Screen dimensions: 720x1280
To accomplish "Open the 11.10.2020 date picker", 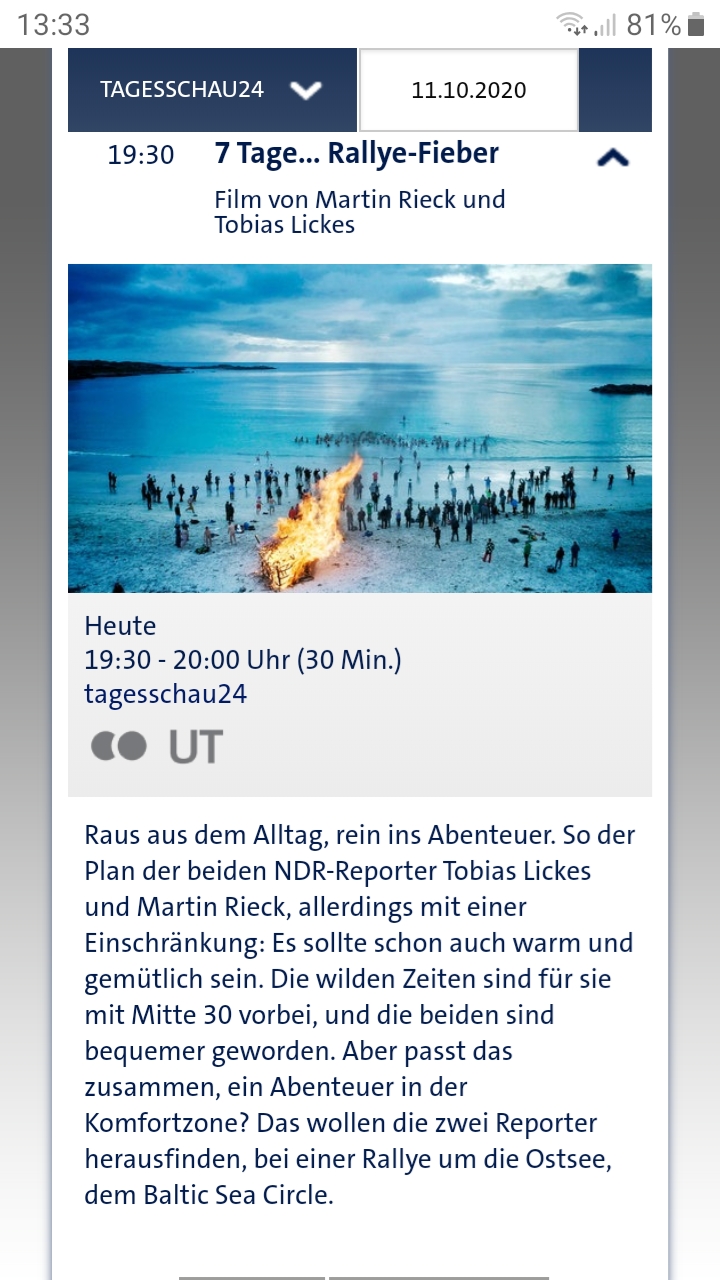I will tap(468, 90).
